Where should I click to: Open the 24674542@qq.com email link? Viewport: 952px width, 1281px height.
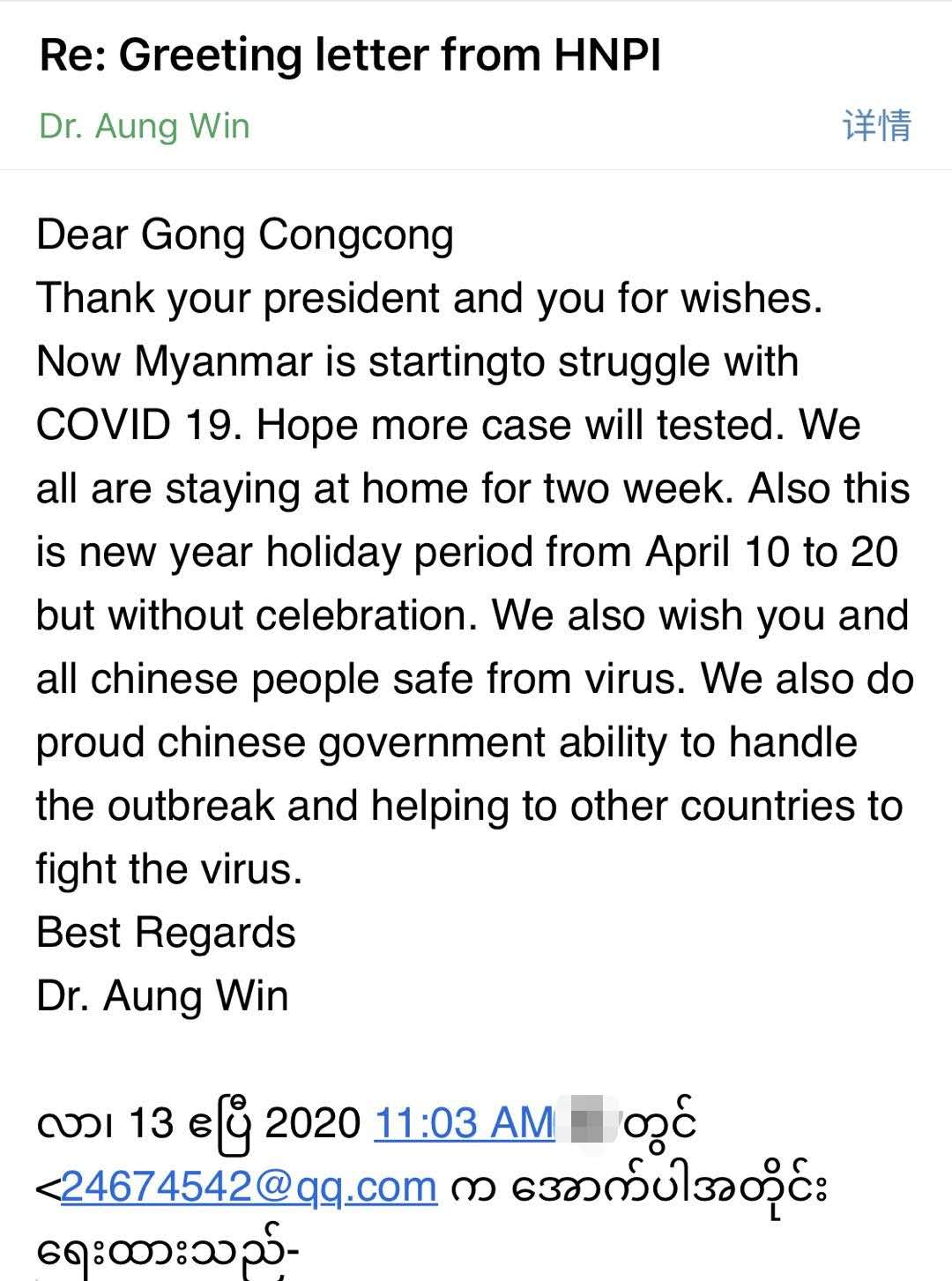[x=249, y=1187]
